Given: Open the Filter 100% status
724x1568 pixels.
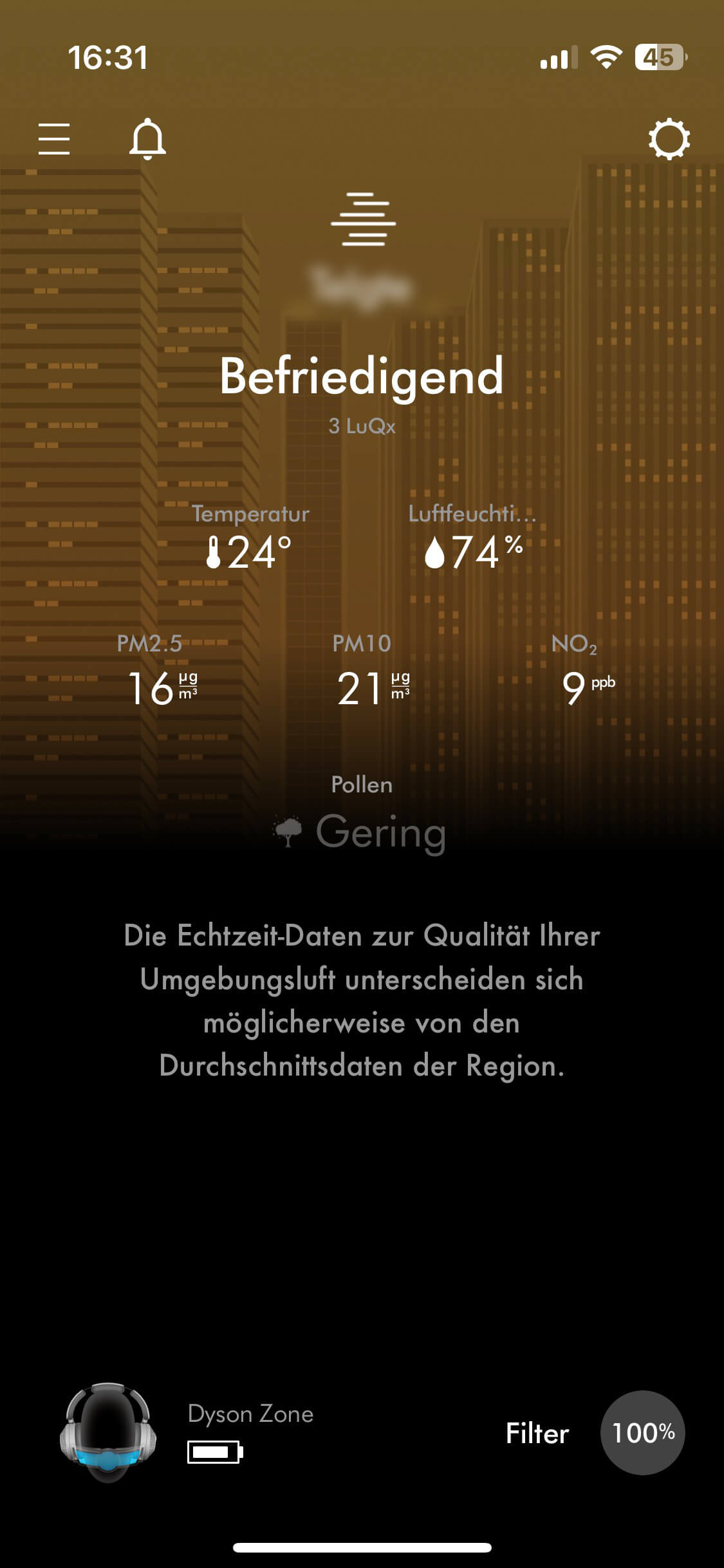Looking at the screenshot, I should [642, 1433].
